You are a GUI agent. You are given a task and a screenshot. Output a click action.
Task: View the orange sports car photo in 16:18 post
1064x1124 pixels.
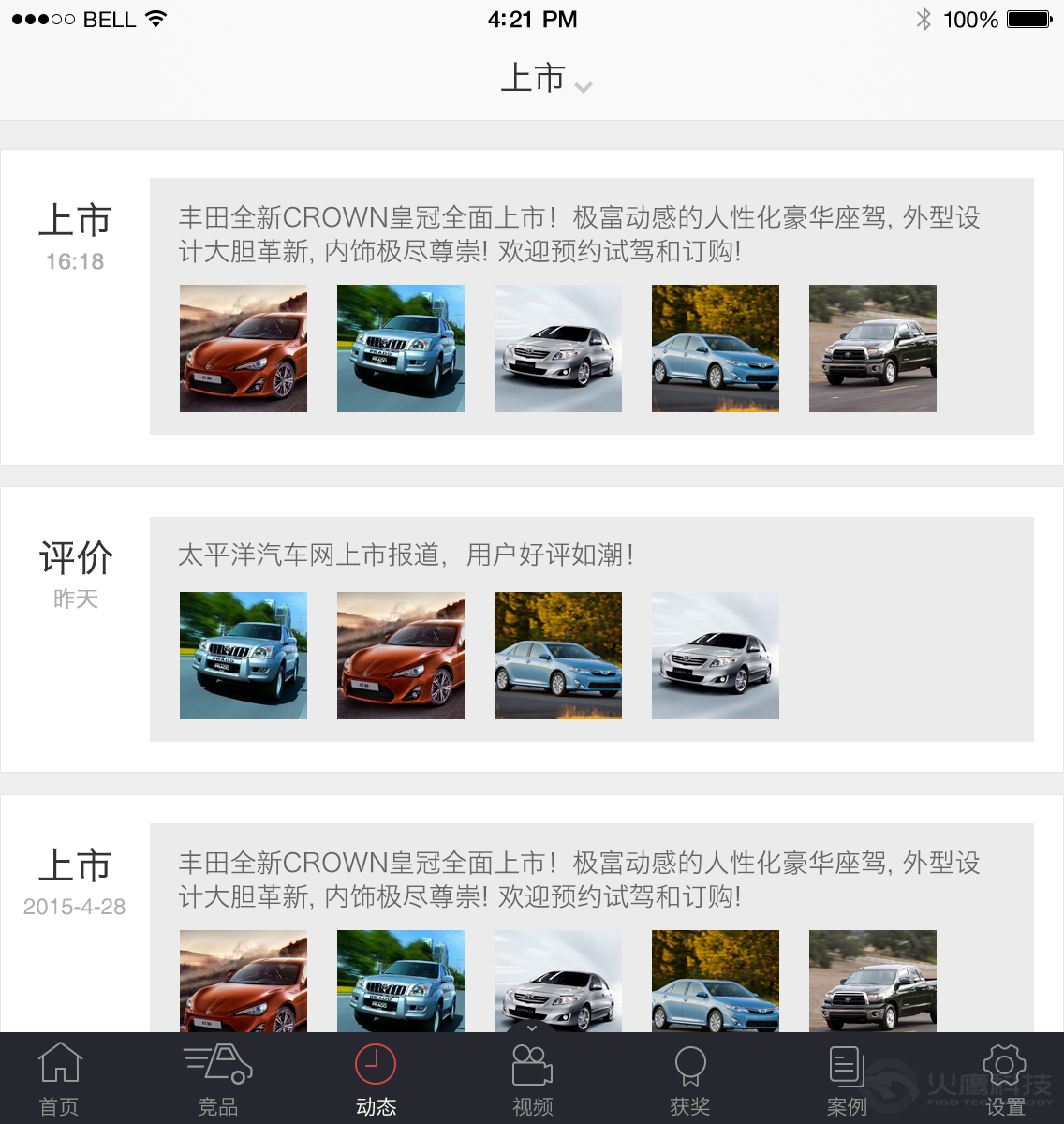(x=244, y=348)
